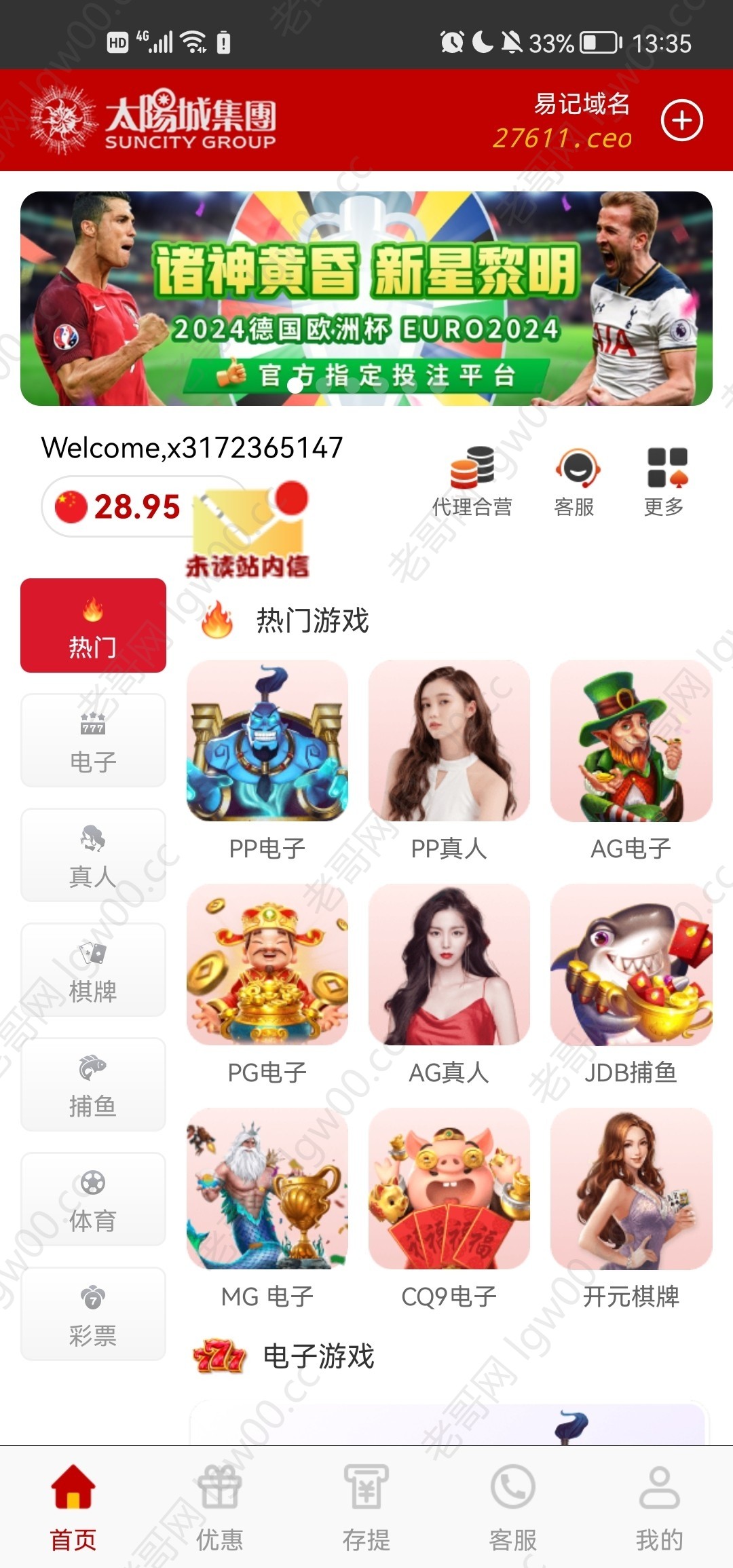Switch to the 存提 deposit-withdraw tab
The image size is (733, 1568).
click(366, 1507)
